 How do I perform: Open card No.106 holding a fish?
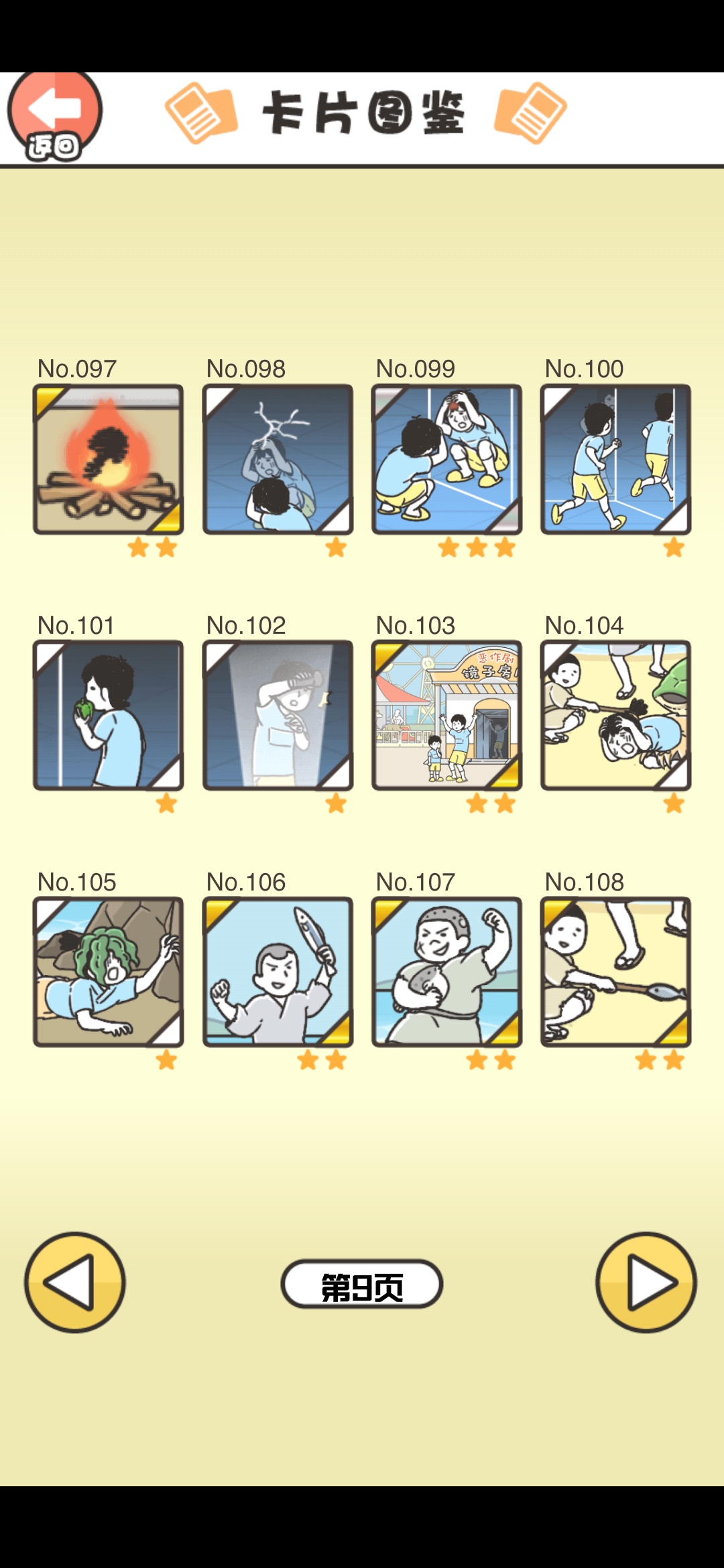[278, 972]
